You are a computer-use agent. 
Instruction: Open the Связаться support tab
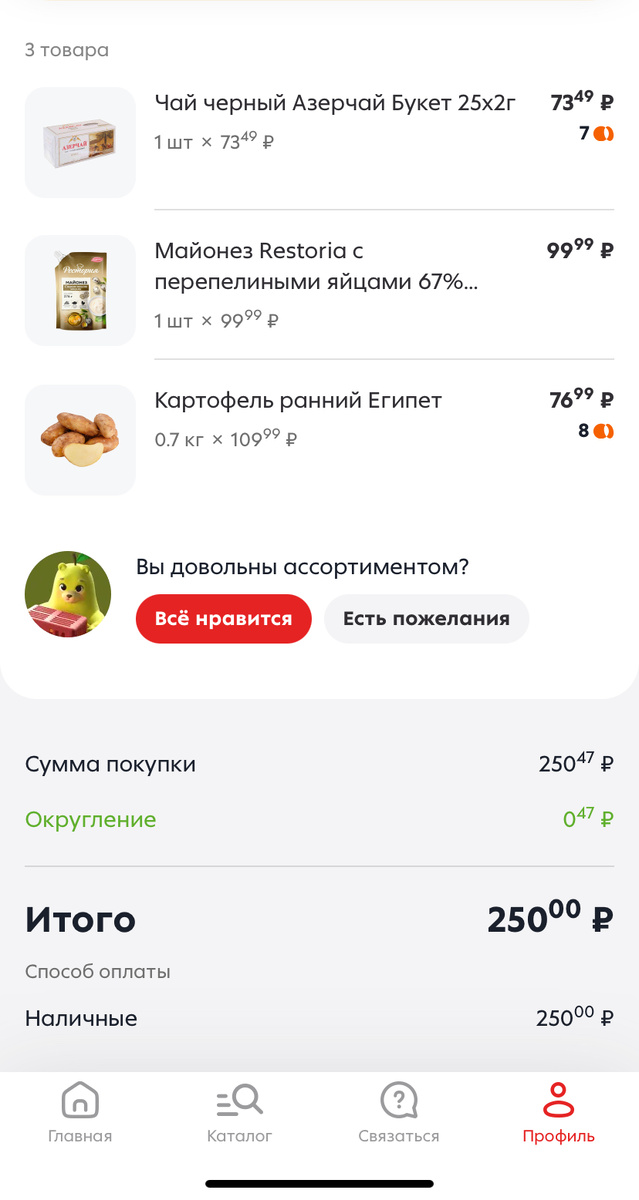399,1112
